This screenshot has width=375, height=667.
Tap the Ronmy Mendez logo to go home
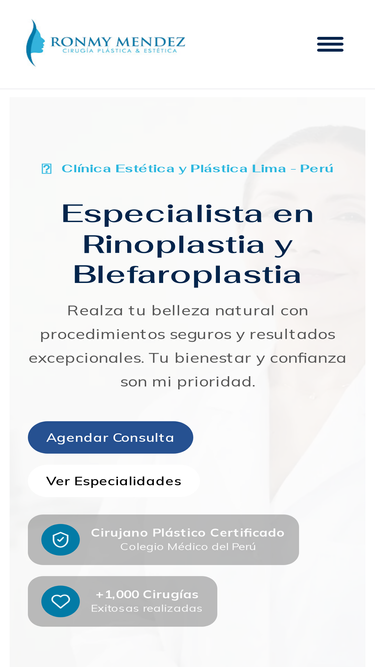(105, 43)
